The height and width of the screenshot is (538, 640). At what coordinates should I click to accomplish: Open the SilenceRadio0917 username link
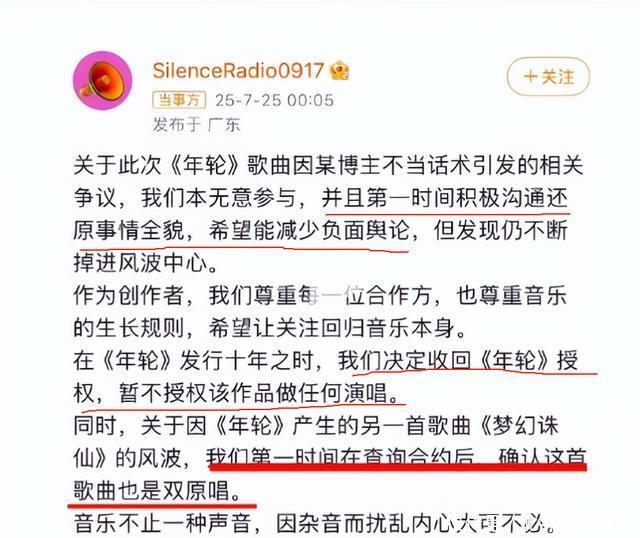click(x=238, y=70)
